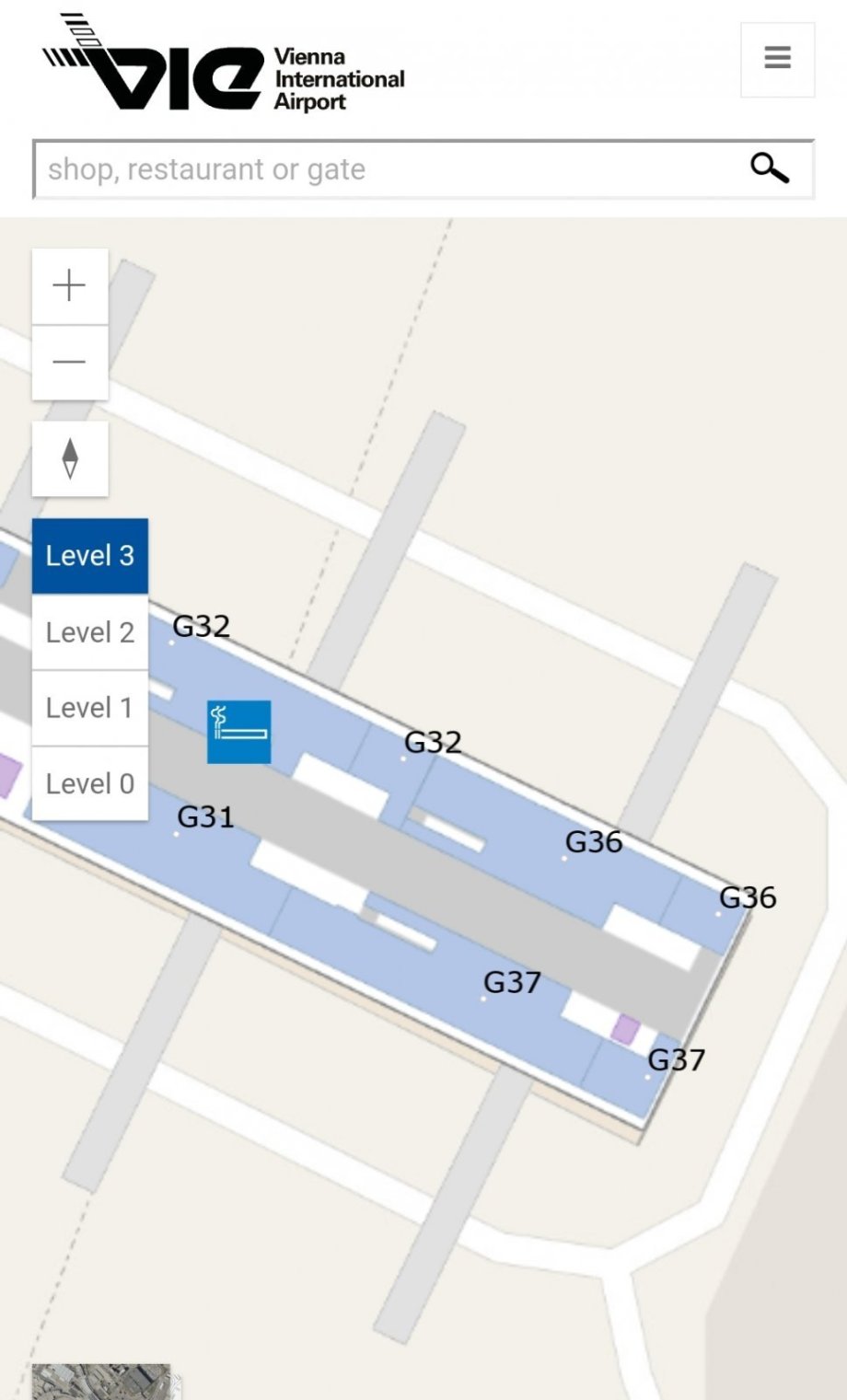Switch to Level 1 floor
The width and height of the screenshot is (847, 1400).
pos(90,708)
